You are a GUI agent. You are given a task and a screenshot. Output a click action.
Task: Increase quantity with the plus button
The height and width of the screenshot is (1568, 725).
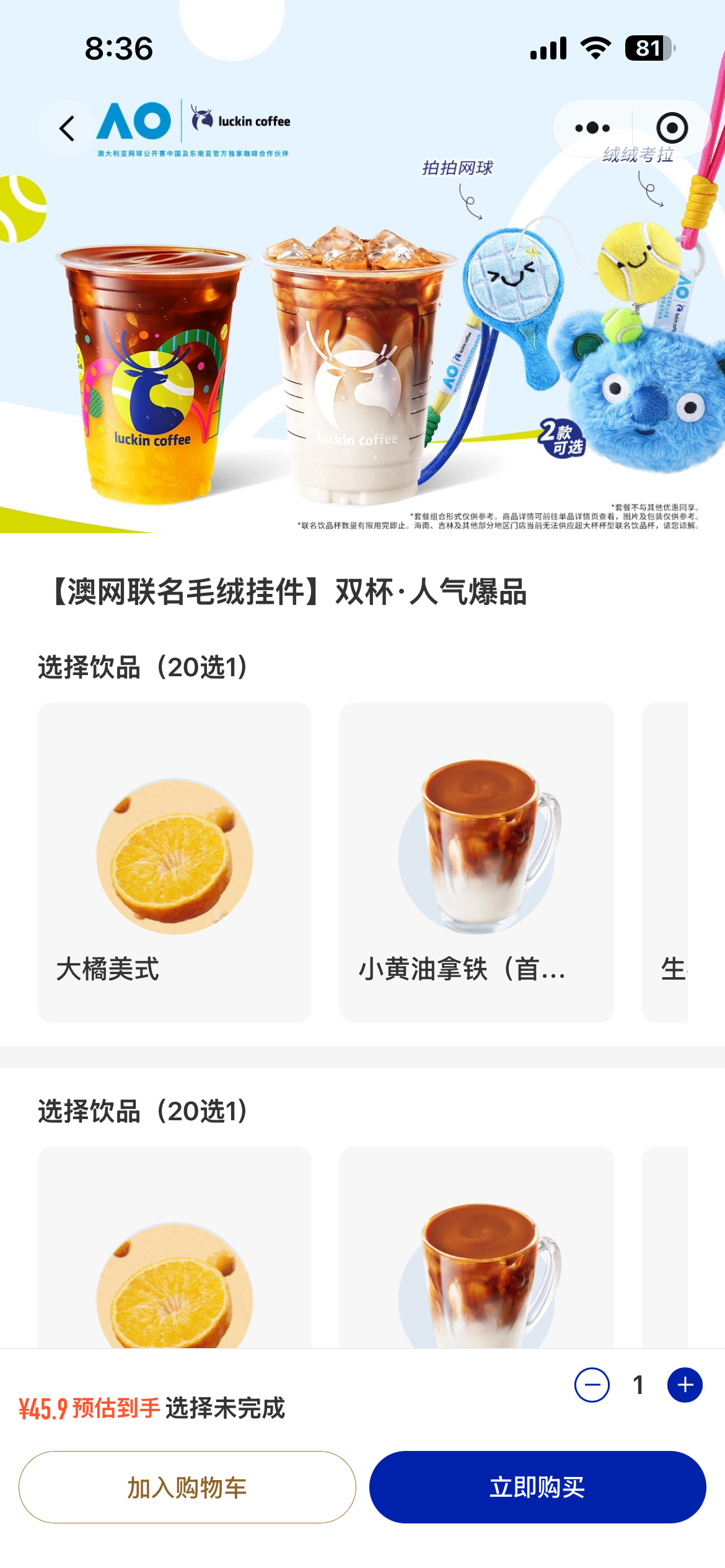click(x=685, y=1385)
